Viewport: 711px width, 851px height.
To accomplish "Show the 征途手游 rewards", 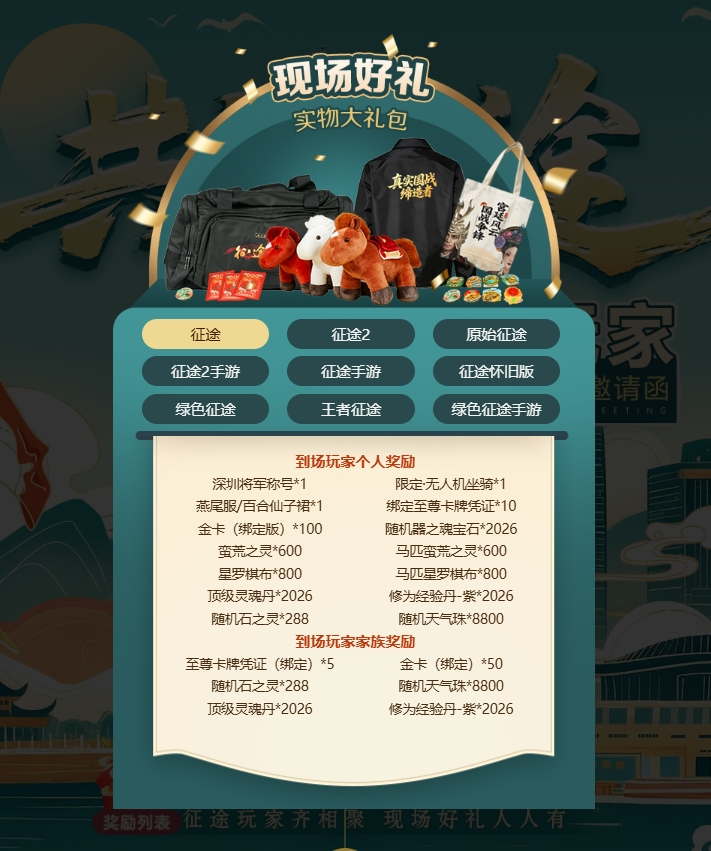I will tap(351, 371).
